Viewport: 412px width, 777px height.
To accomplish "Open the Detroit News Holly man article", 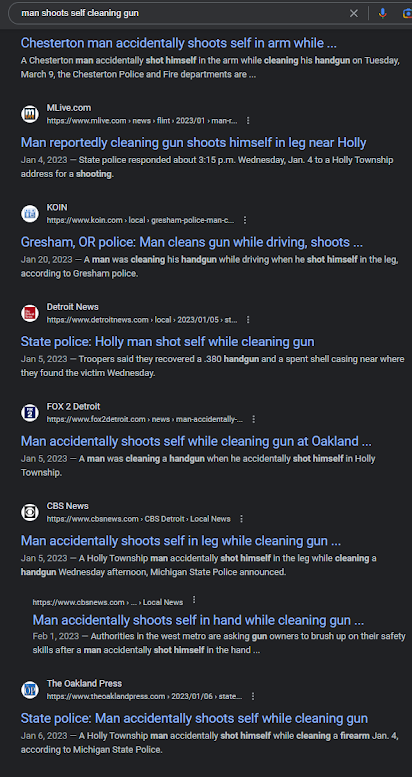I will pyautogui.click(x=168, y=342).
